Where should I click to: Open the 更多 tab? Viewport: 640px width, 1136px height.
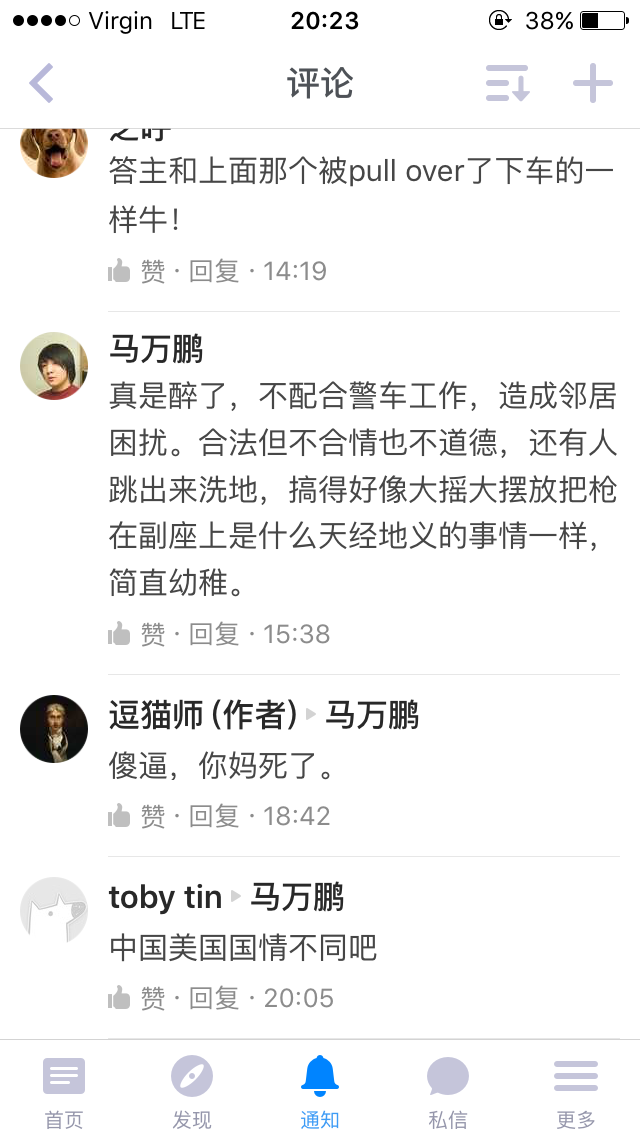(x=576, y=1092)
